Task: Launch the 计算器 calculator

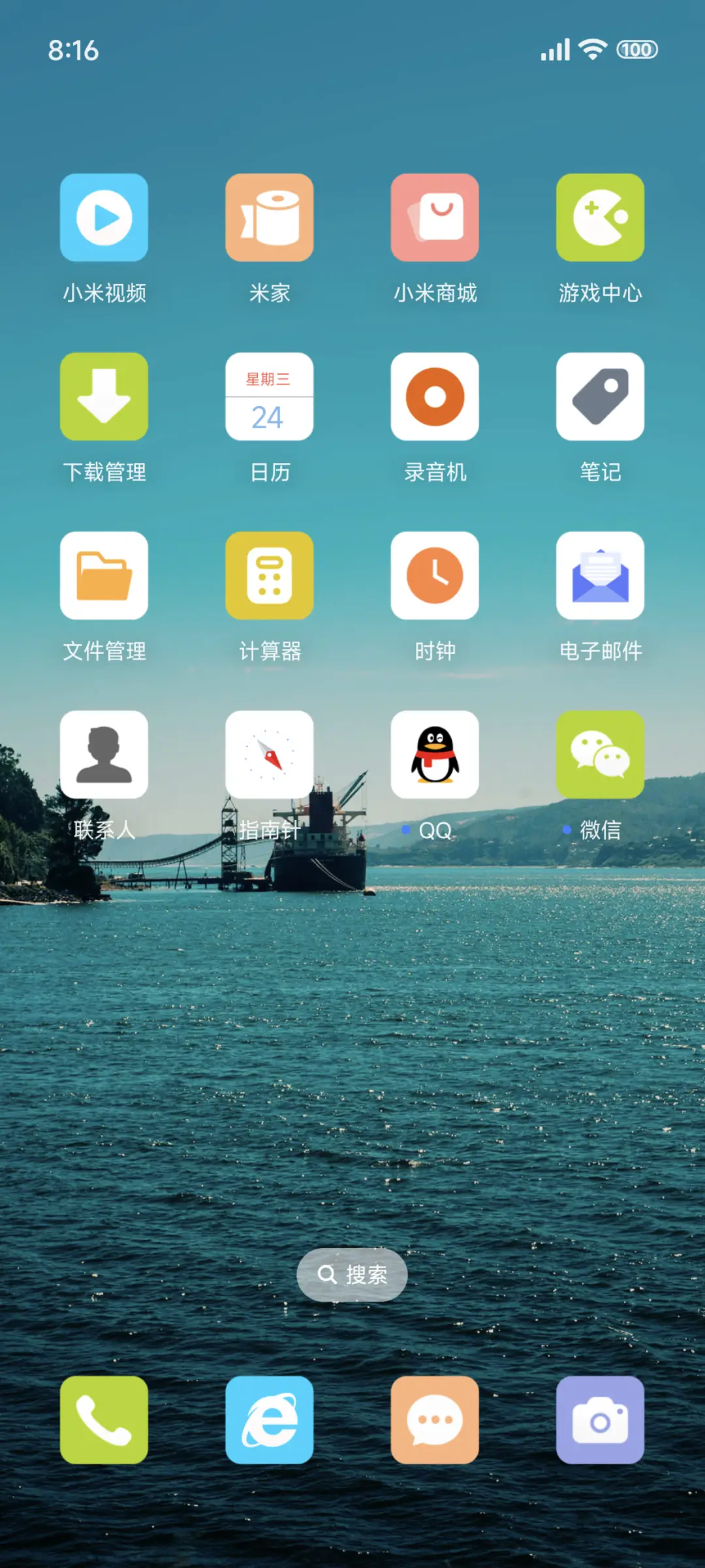Action: pyautogui.click(x=270, y=575)
